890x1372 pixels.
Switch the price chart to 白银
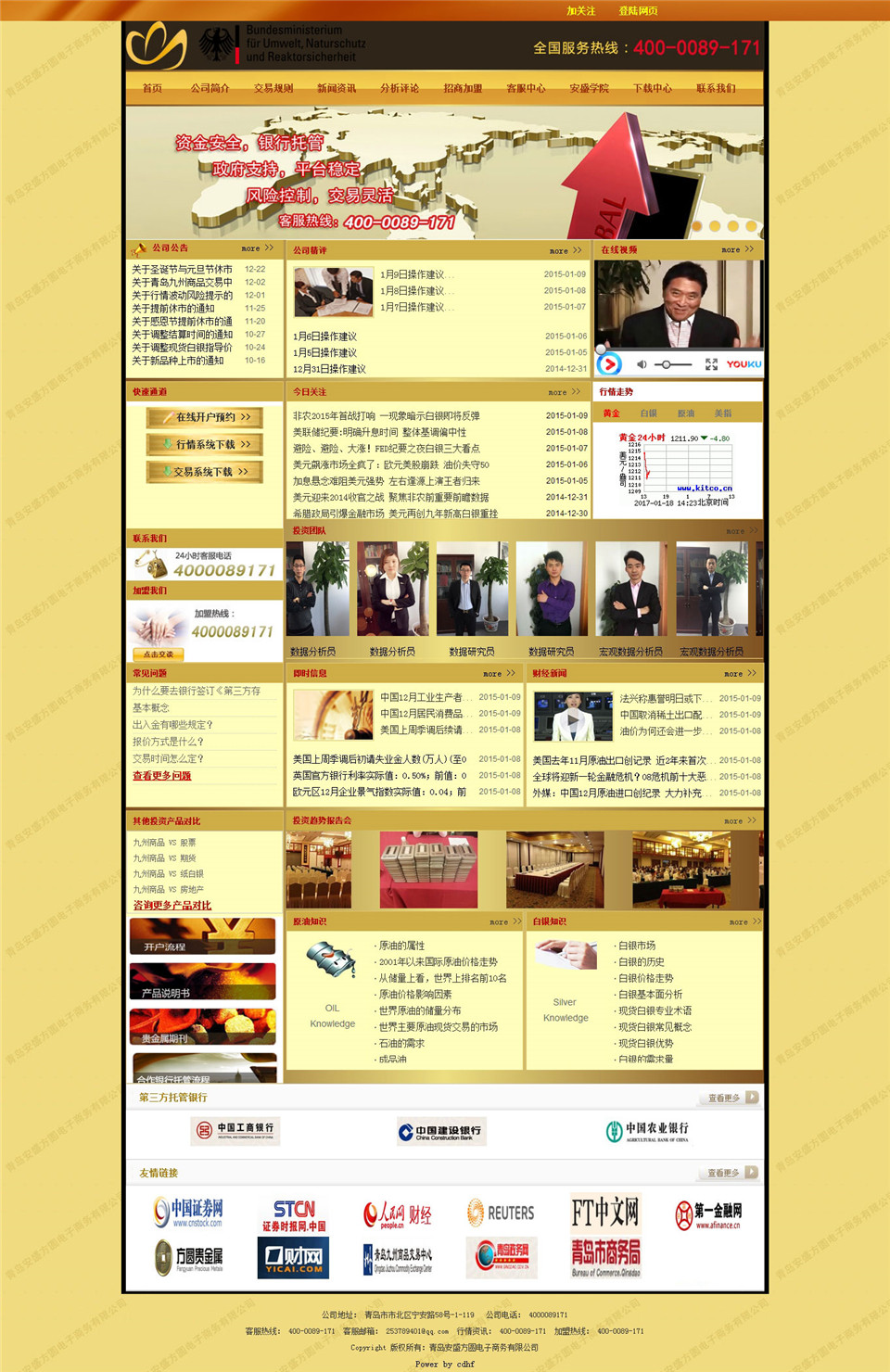click(648, 413)
